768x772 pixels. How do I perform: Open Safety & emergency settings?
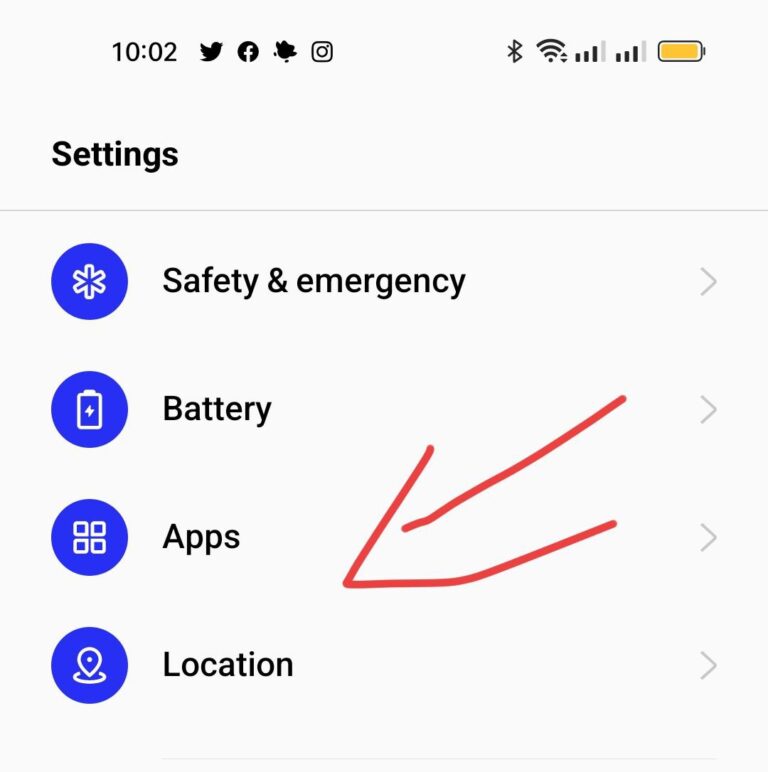[313, 282]
